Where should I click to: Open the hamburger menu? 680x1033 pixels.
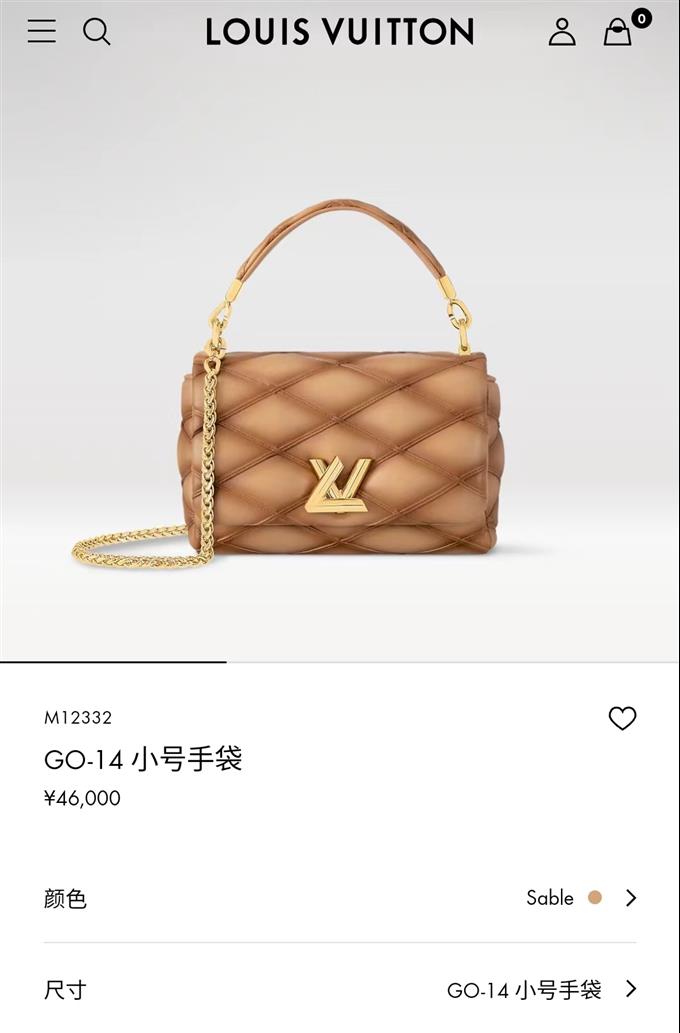coord(42,32)
